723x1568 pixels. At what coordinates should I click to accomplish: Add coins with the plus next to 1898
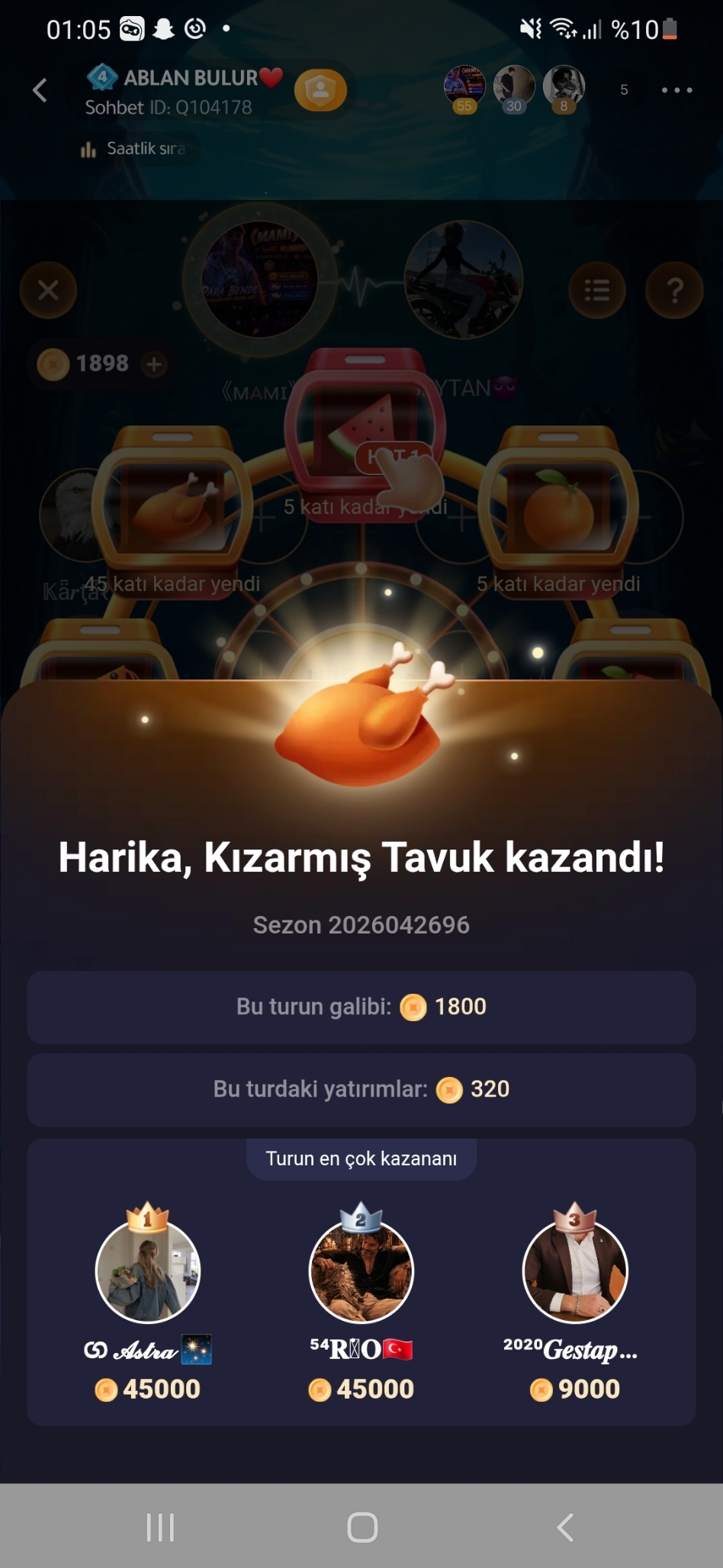click(x=154, y=364)
